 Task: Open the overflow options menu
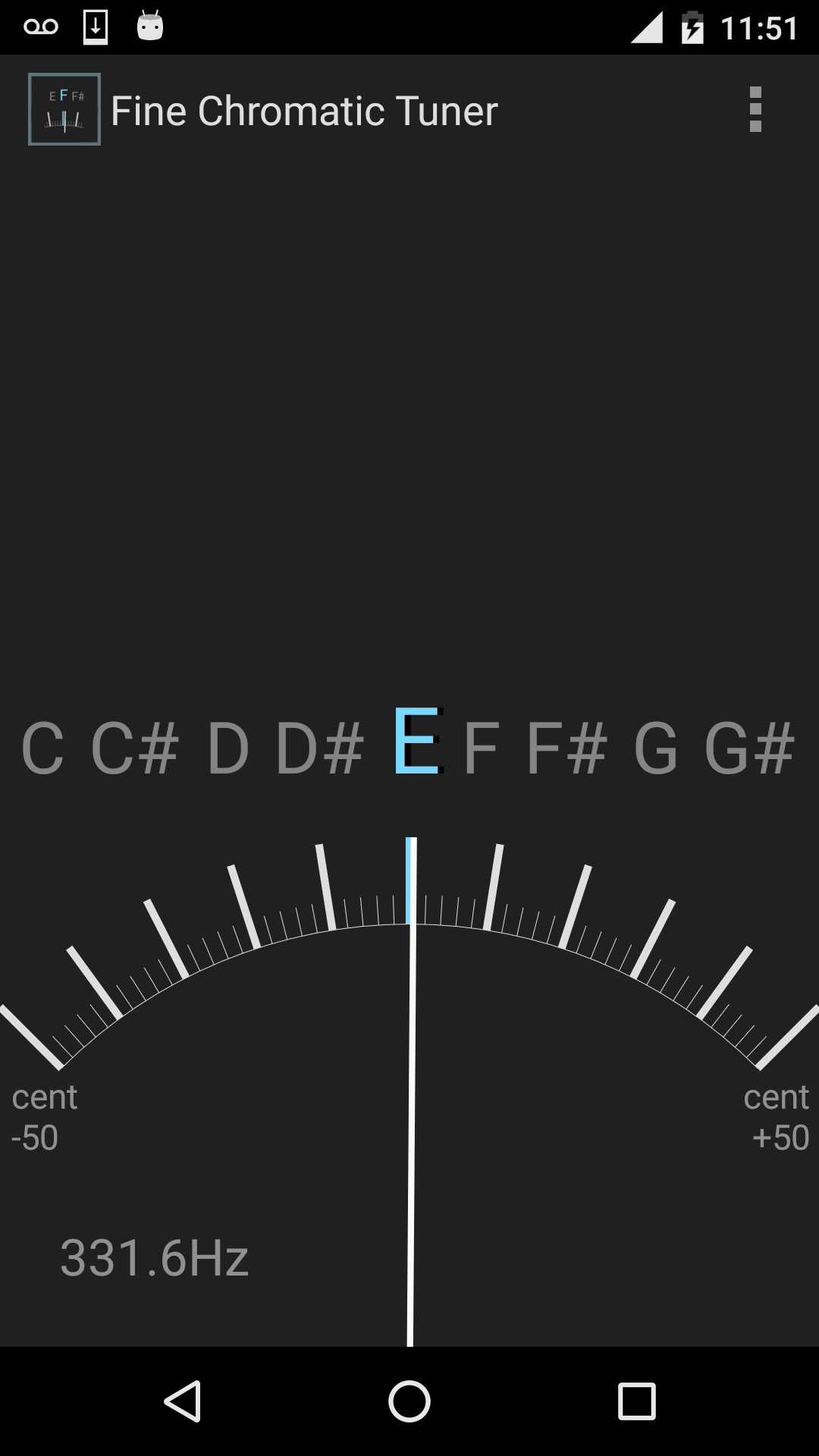[x=755, y=109]
